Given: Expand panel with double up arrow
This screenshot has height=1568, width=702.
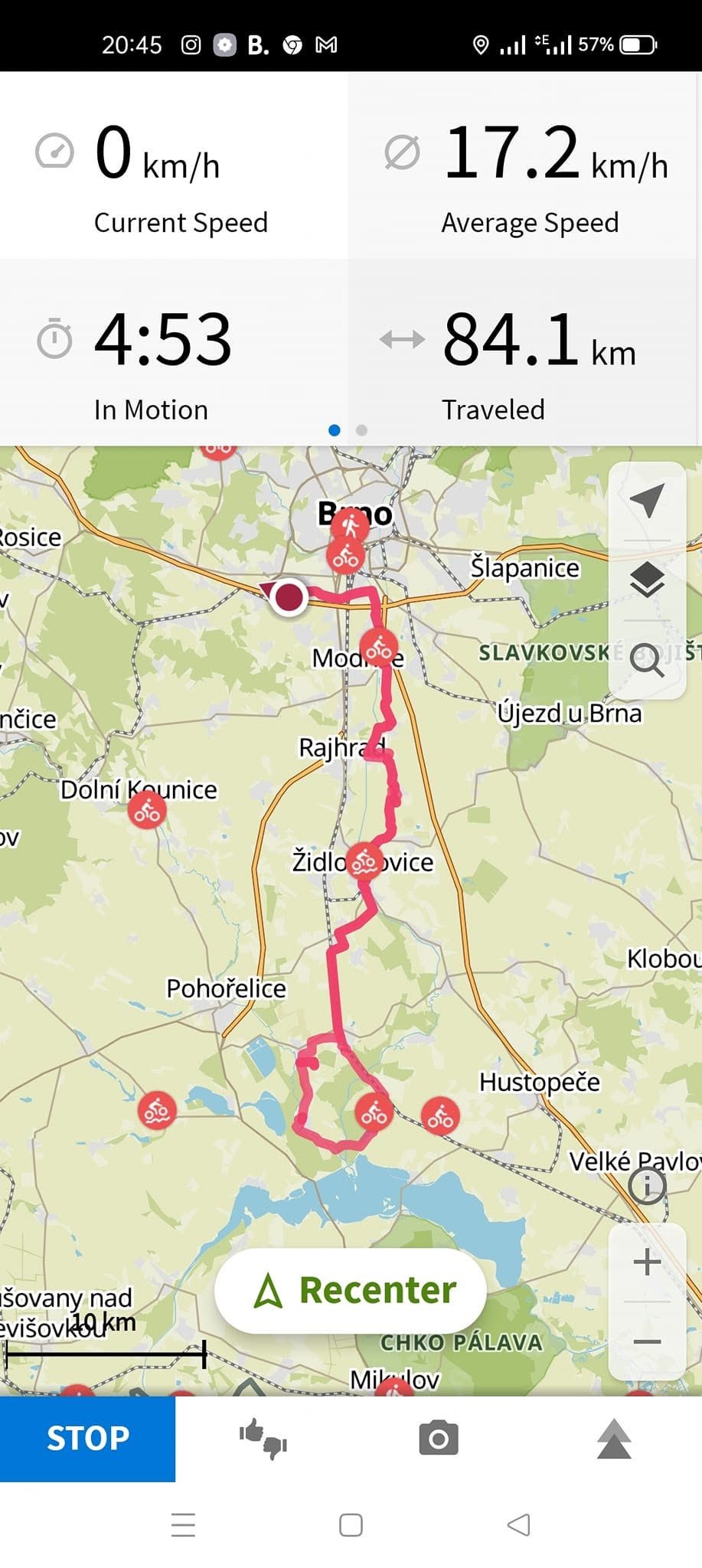Looking at the screenshot, I should (x=614, y=1439).
